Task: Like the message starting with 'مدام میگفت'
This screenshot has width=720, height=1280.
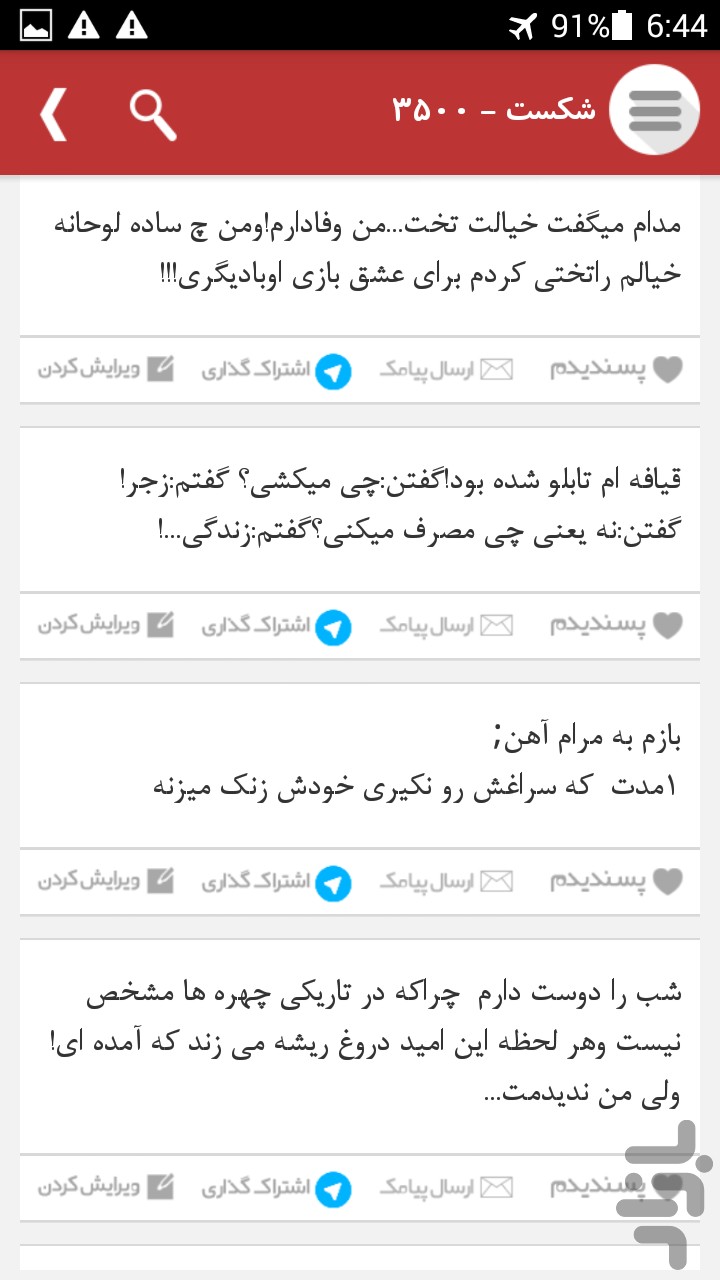Action: point(616,370)
